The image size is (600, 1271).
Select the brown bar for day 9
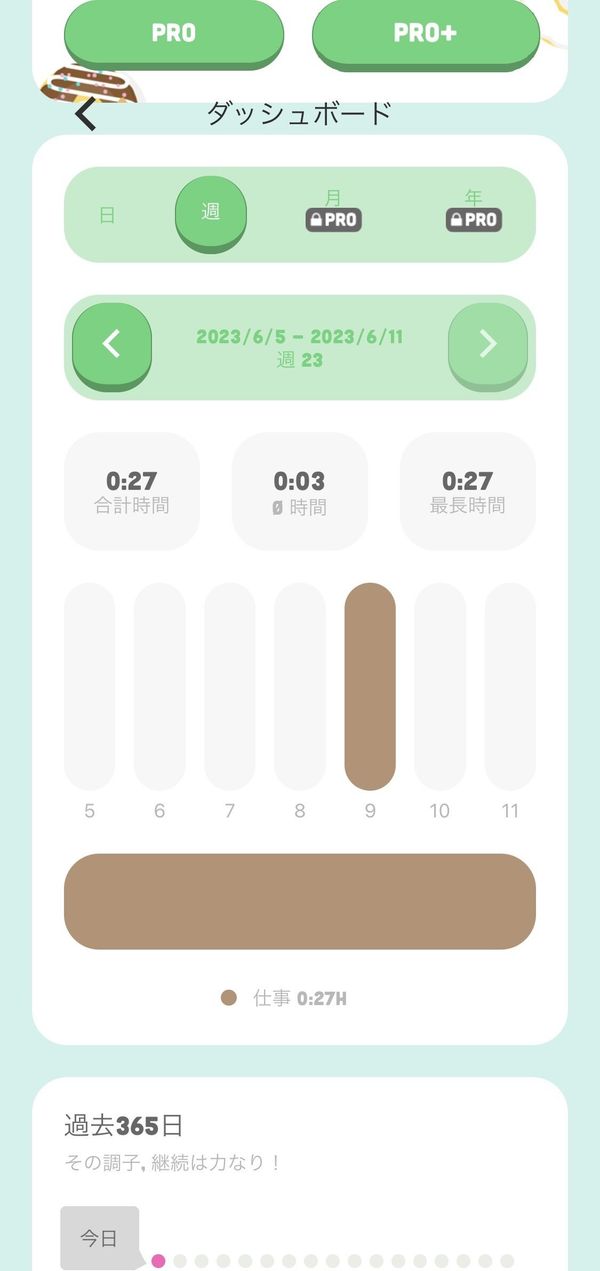[370, 687]
